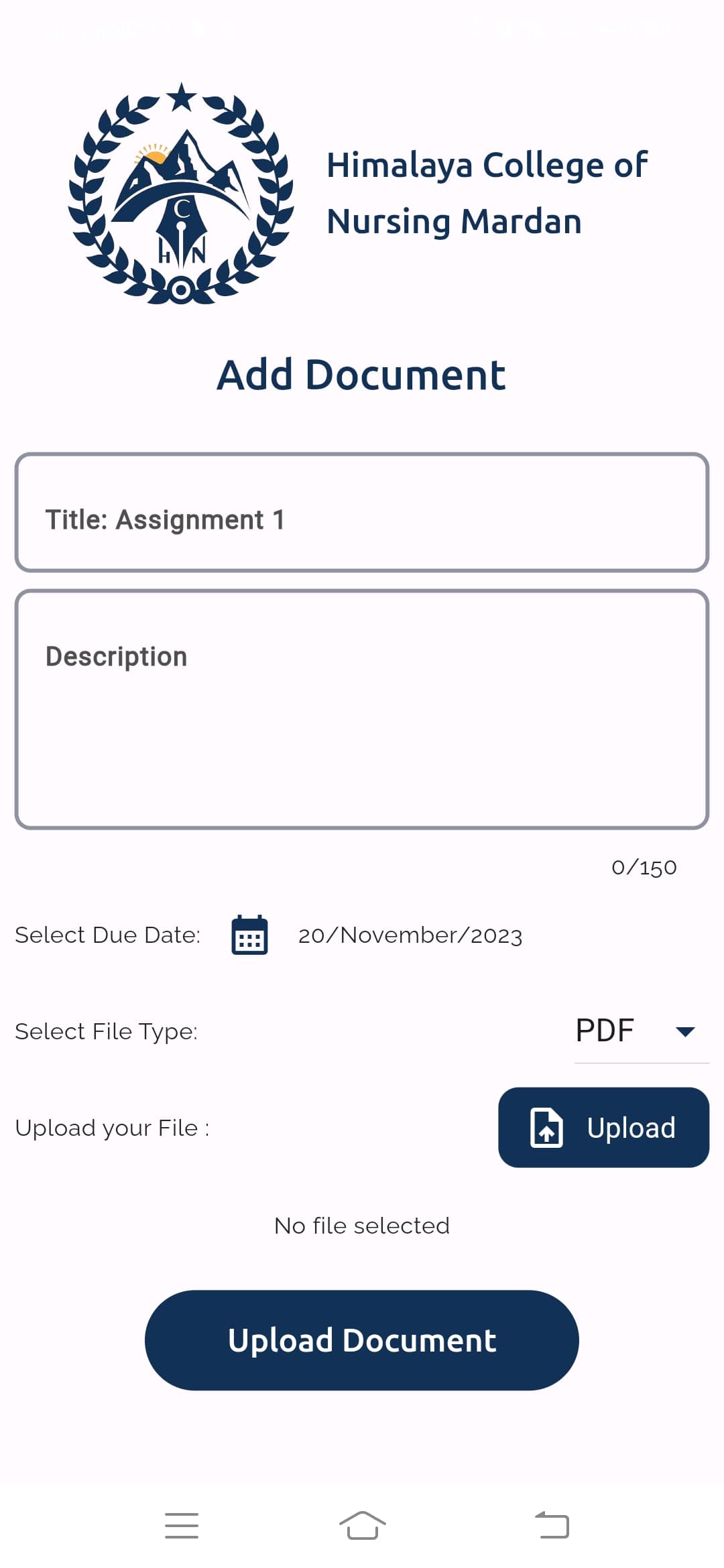Tap the Title field showing Assignment 1
Screen dimensions: 724x1568
tap(362, 513)
